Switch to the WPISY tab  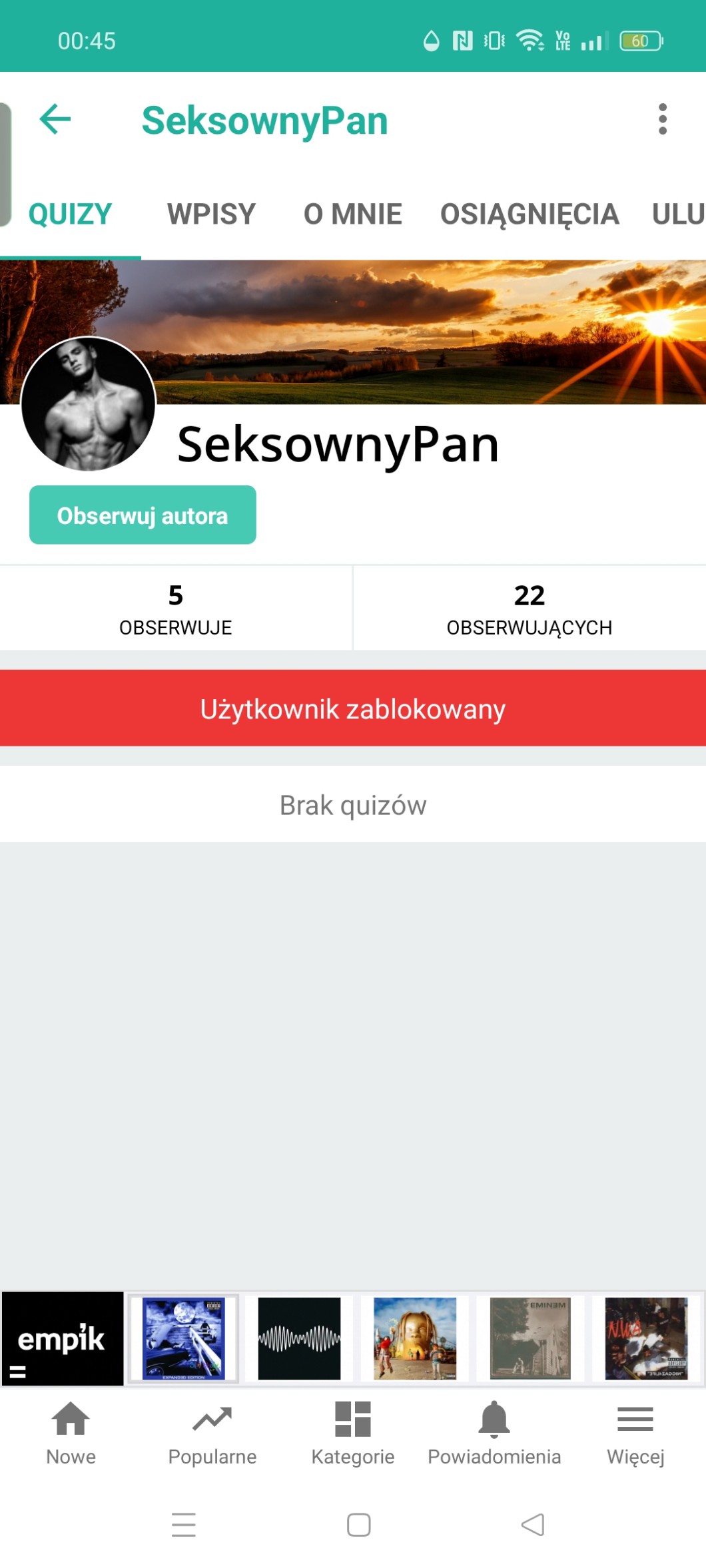click(211, 214)
